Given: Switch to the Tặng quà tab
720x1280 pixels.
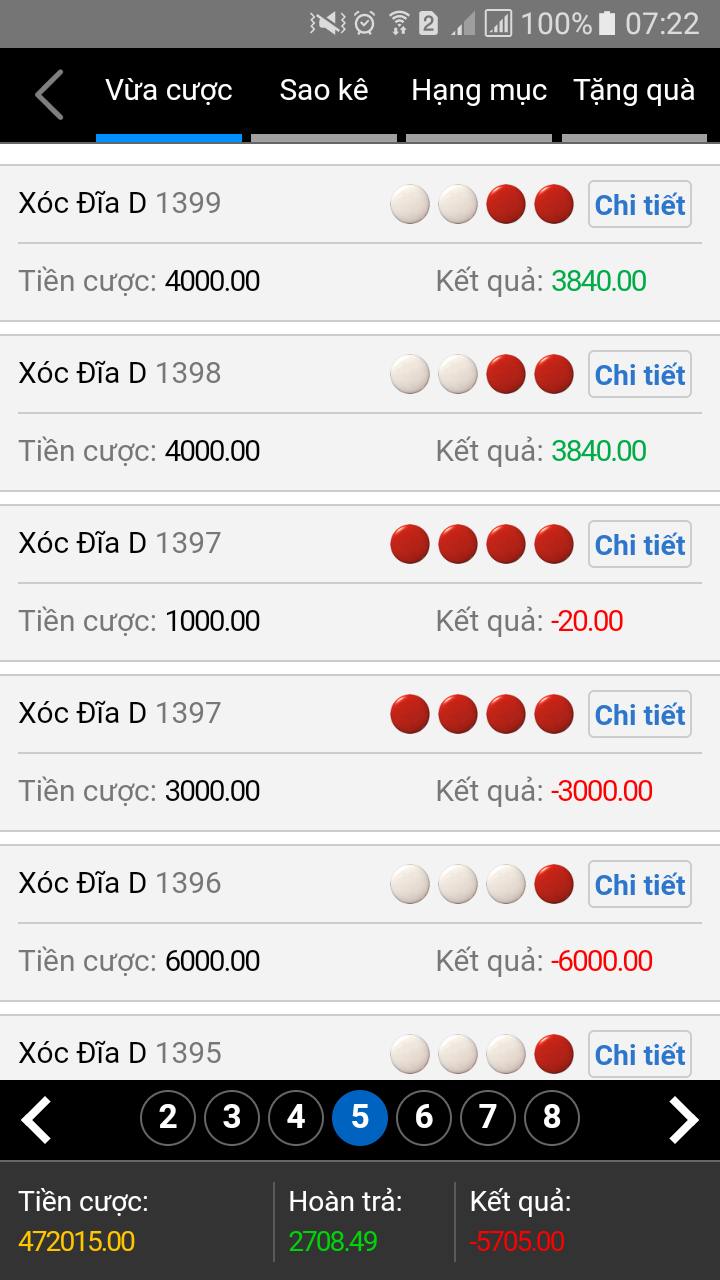Looking at the screenshot, I should click(634, 91).
